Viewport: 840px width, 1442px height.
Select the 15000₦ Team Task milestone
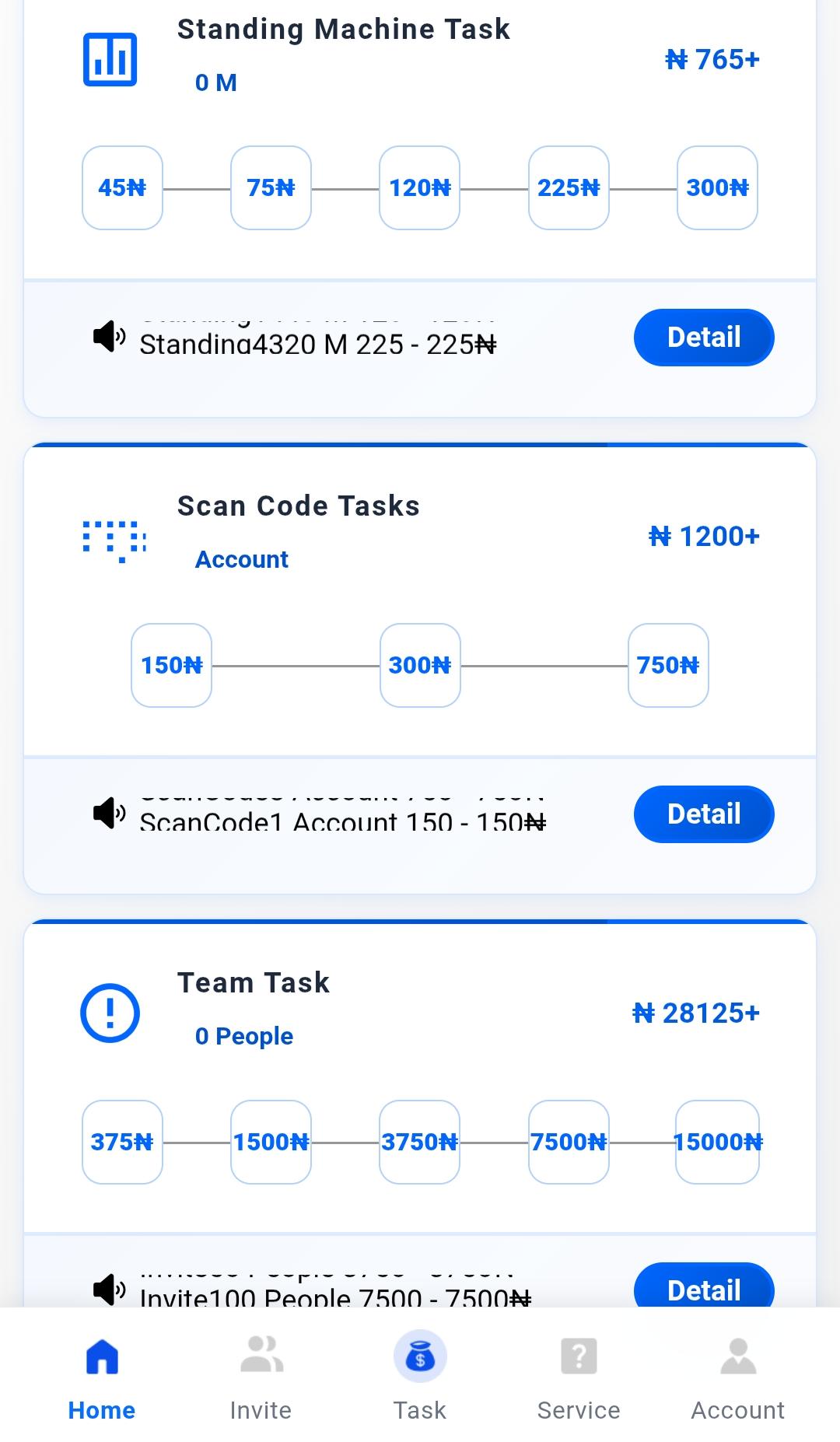pos(717,1142)
